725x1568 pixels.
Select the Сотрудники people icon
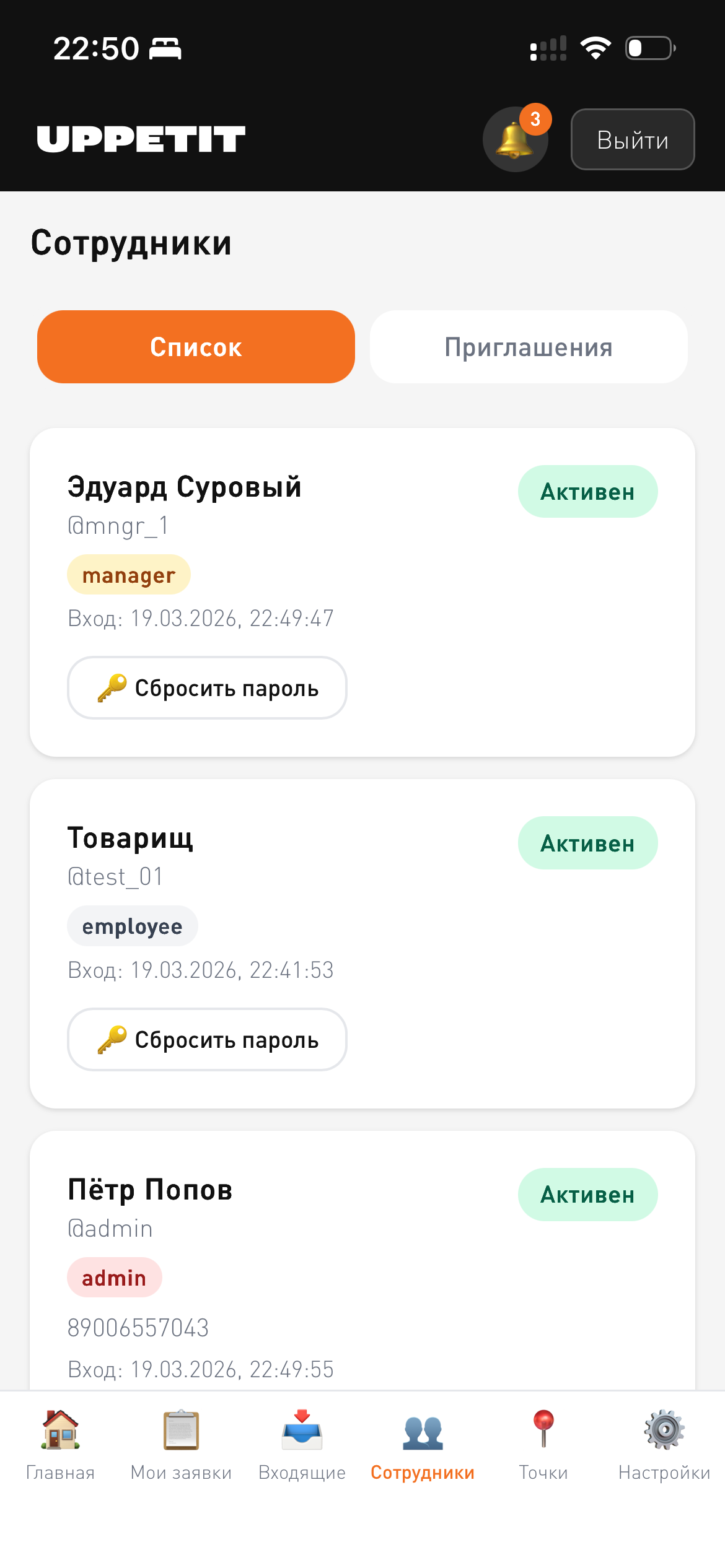pos(422,1431)
